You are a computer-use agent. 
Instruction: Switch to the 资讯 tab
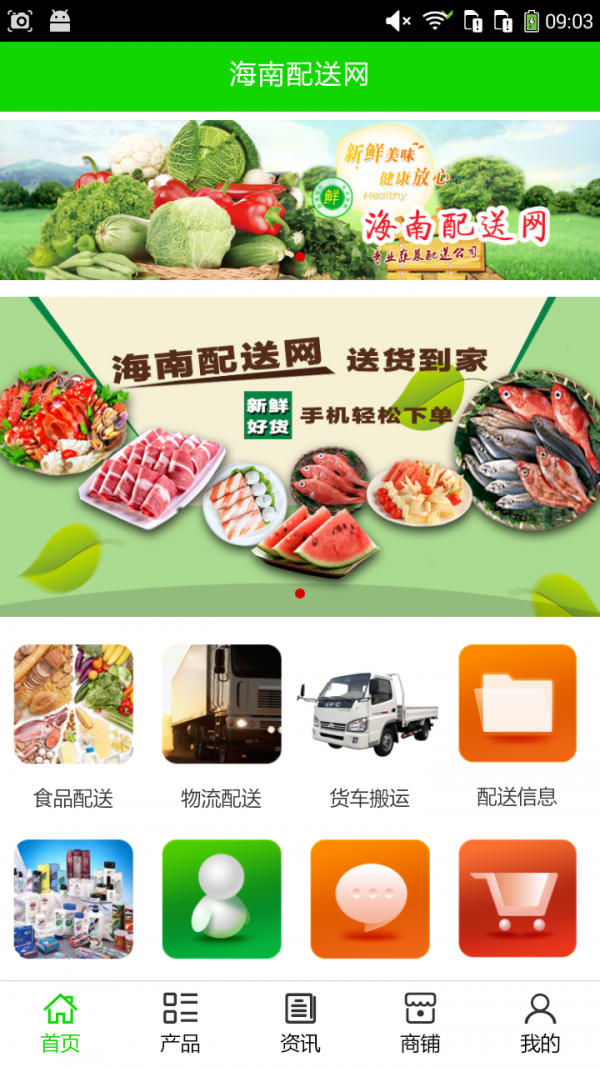[300, 1023]
